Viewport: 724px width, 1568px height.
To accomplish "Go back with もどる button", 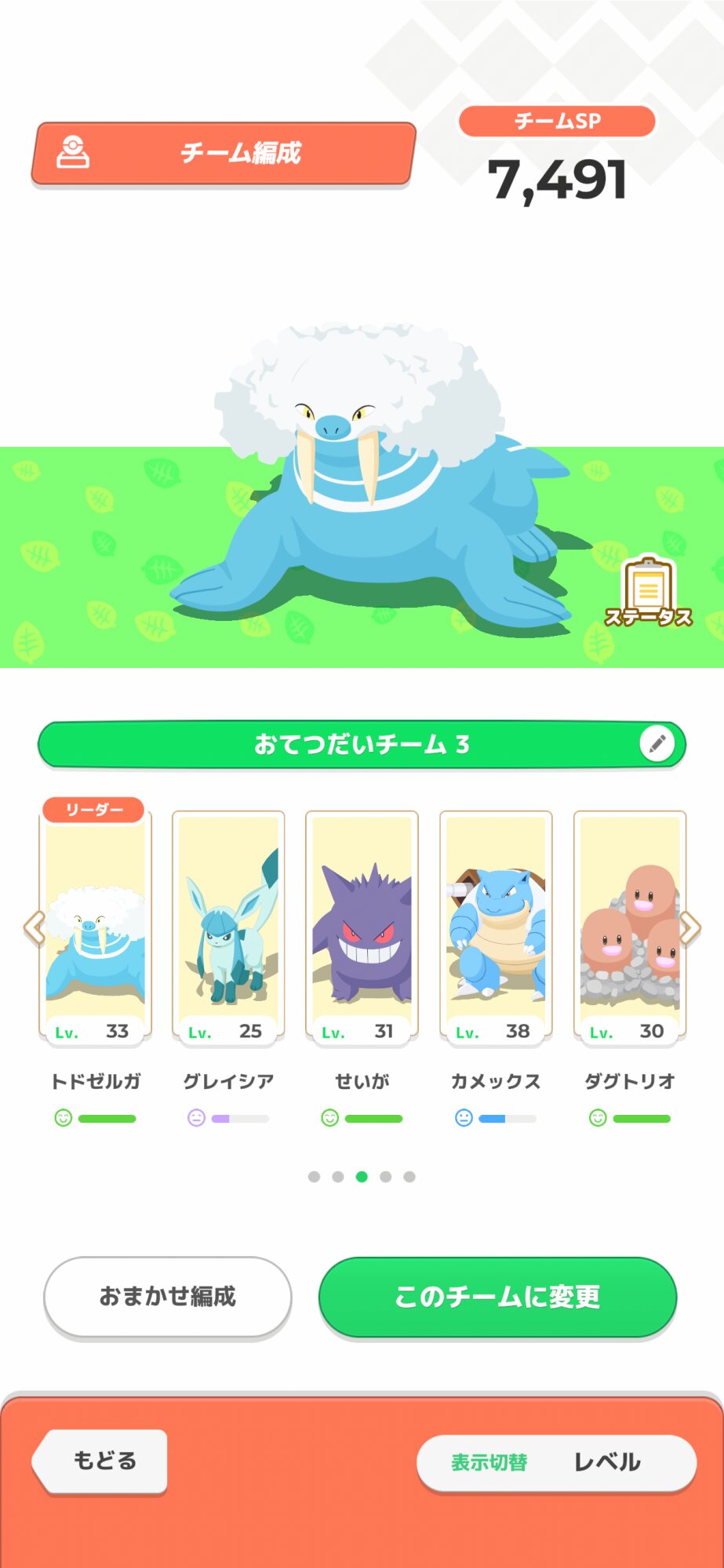I will pos(102,1461).
